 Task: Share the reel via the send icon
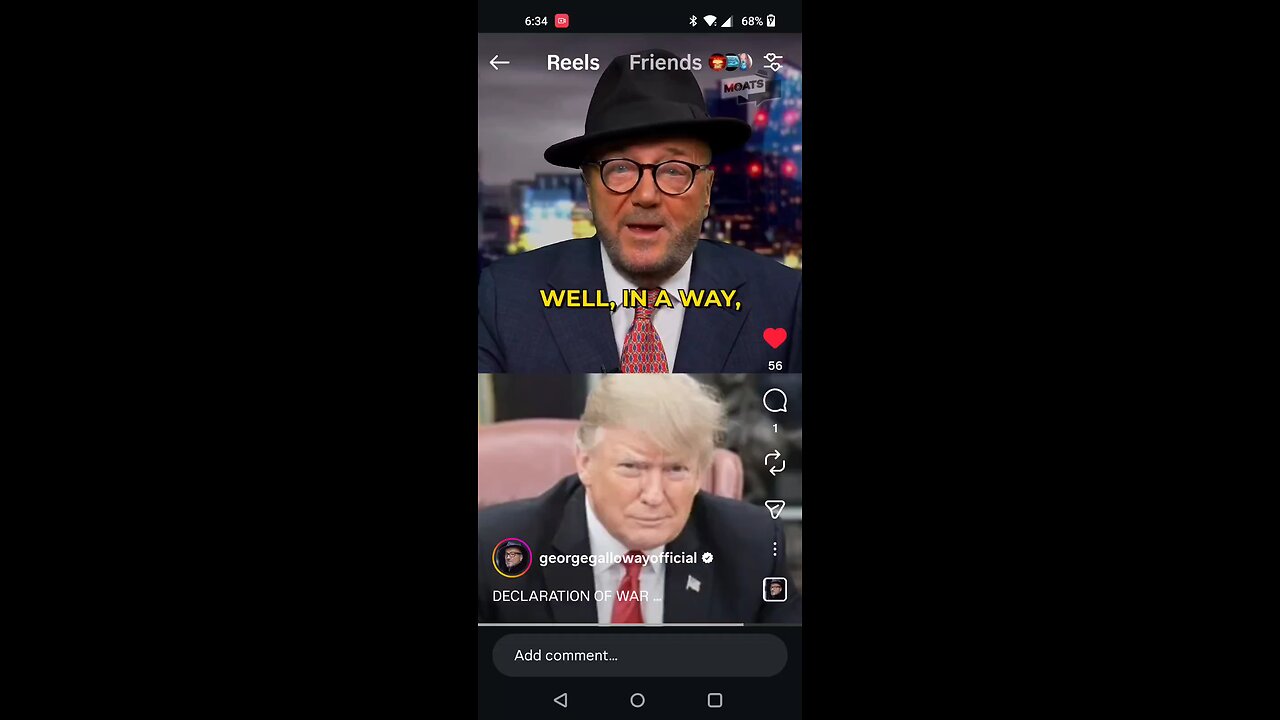point(775,510)
